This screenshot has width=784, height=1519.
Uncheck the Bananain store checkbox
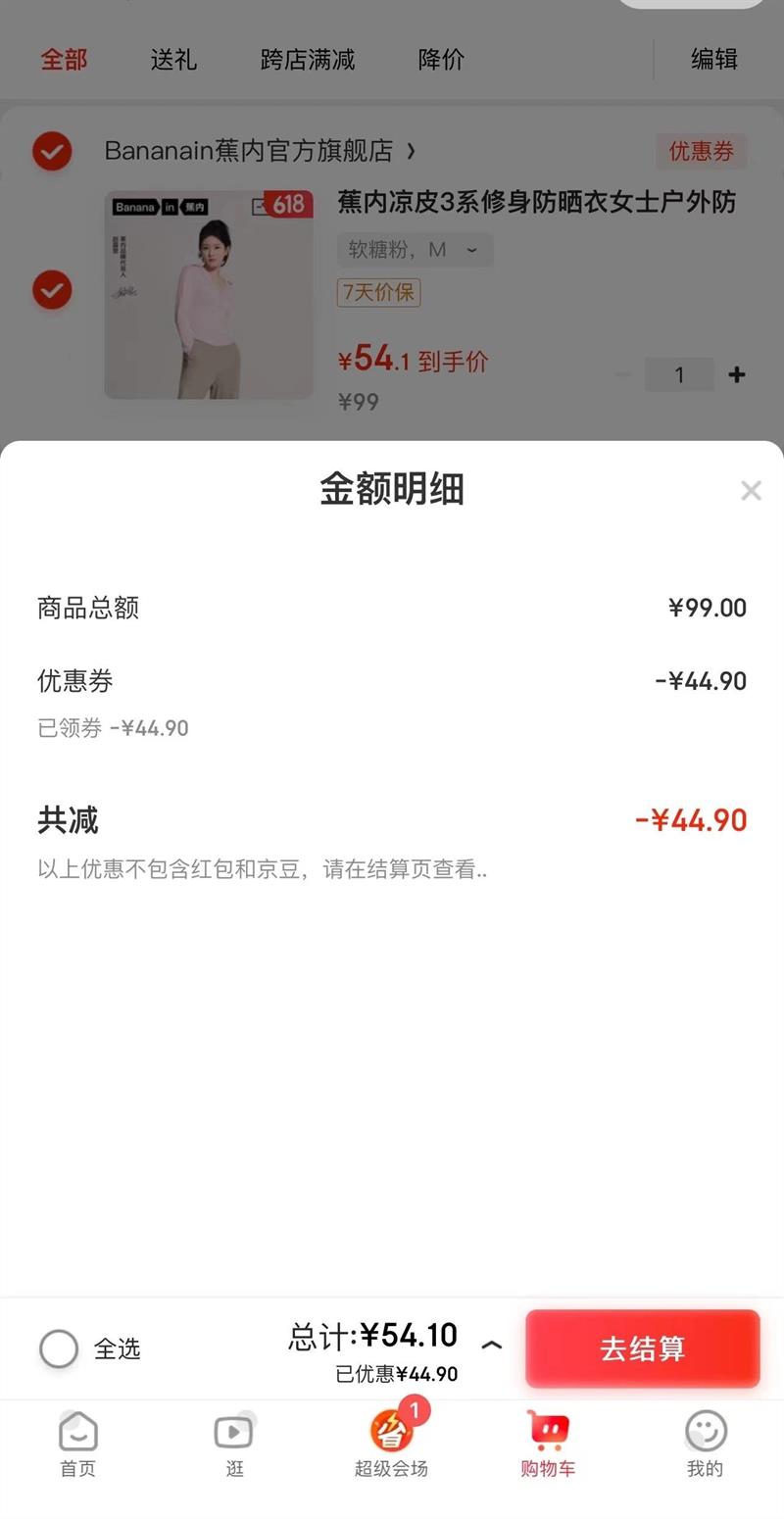pos(52,151)
